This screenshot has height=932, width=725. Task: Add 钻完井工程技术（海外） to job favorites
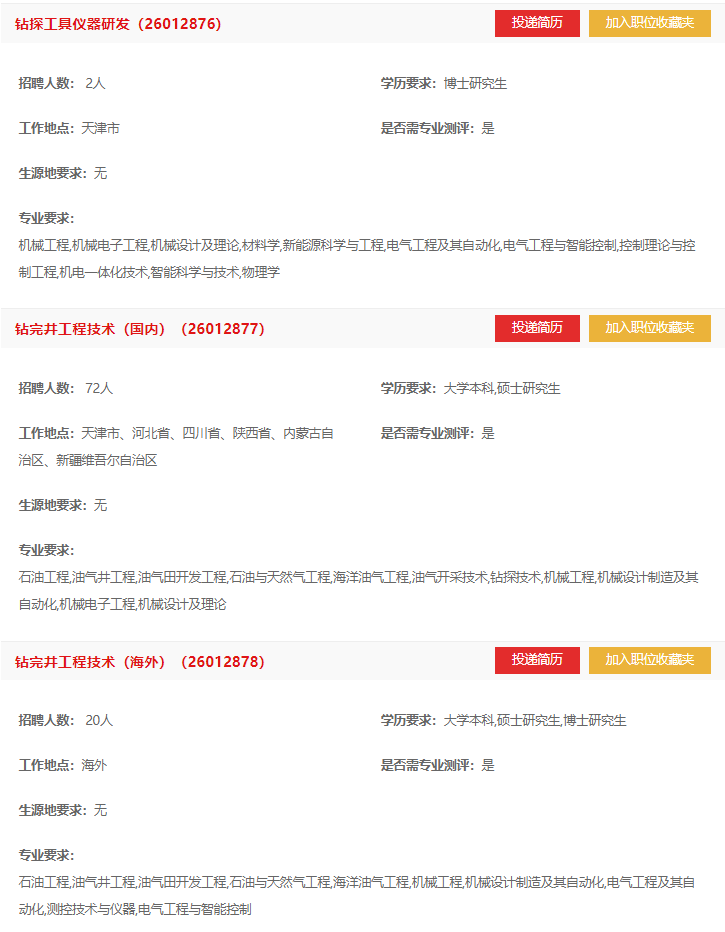coord(649,660)
